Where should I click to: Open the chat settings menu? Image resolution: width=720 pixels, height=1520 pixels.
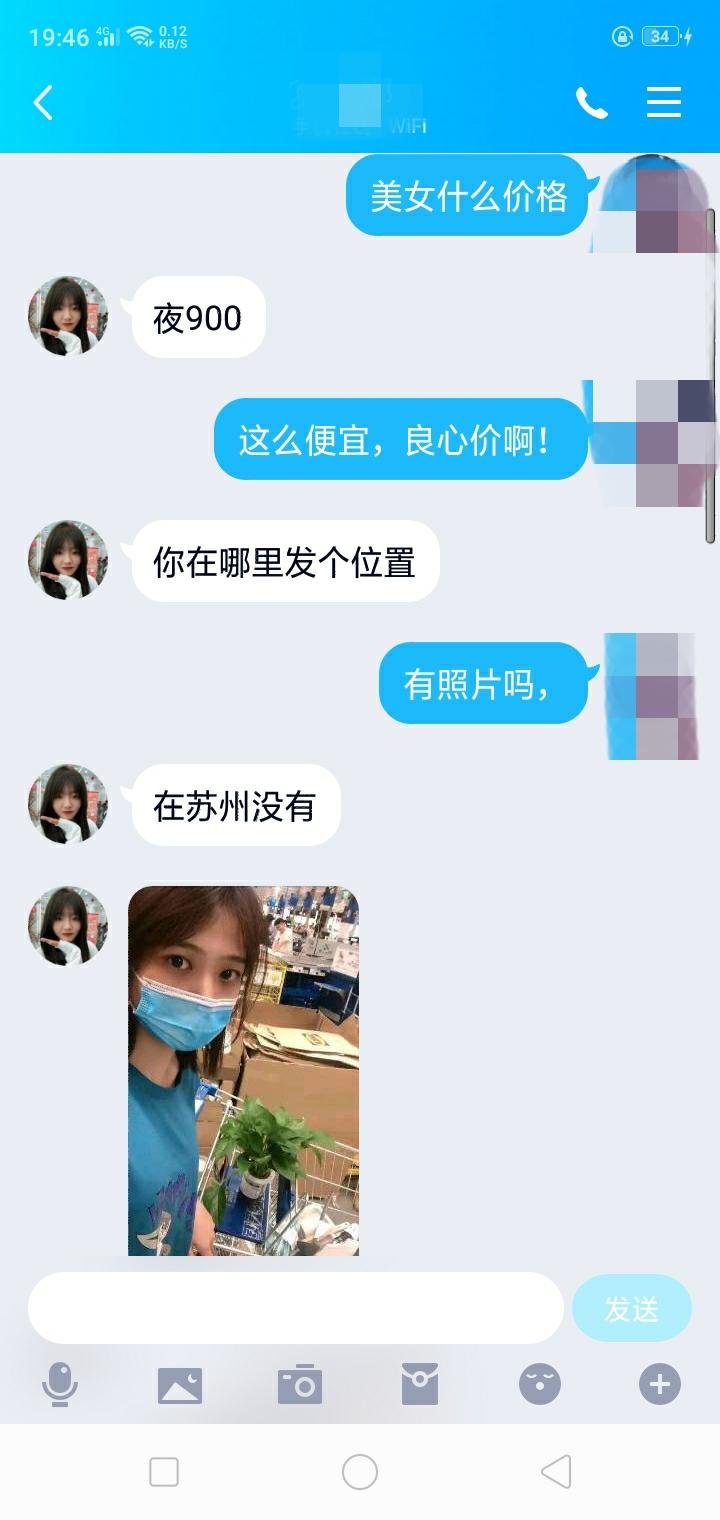pyautogui.click(x=664, y=103)
